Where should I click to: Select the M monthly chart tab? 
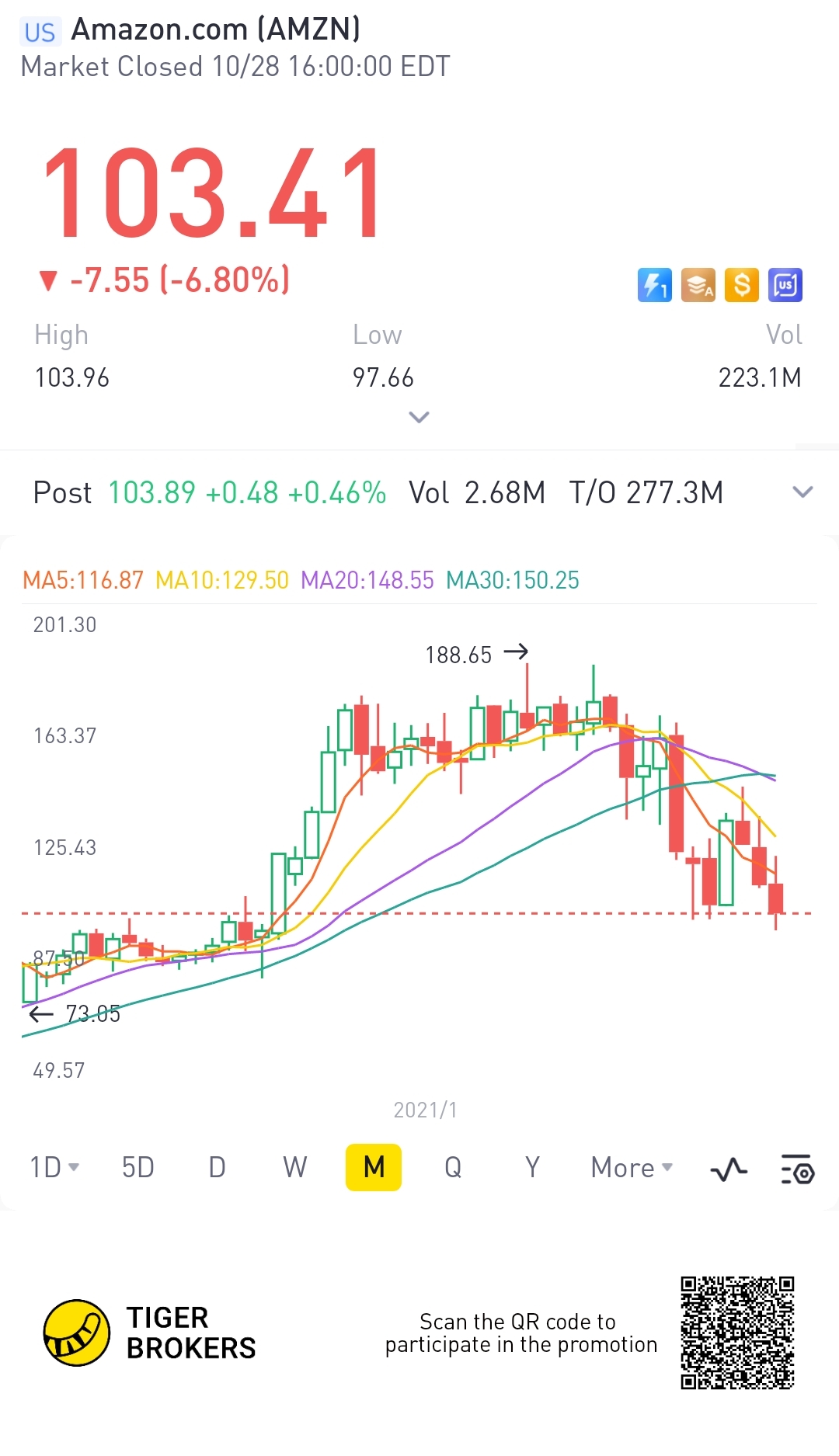(374, 1167)
